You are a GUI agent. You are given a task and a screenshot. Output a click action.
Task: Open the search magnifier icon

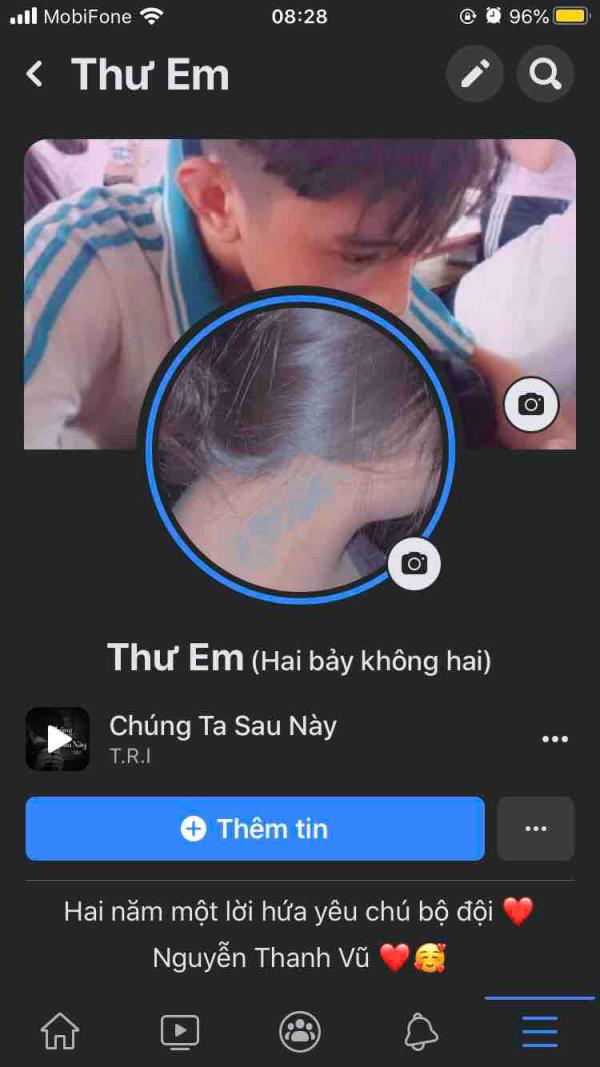(545, 73)
